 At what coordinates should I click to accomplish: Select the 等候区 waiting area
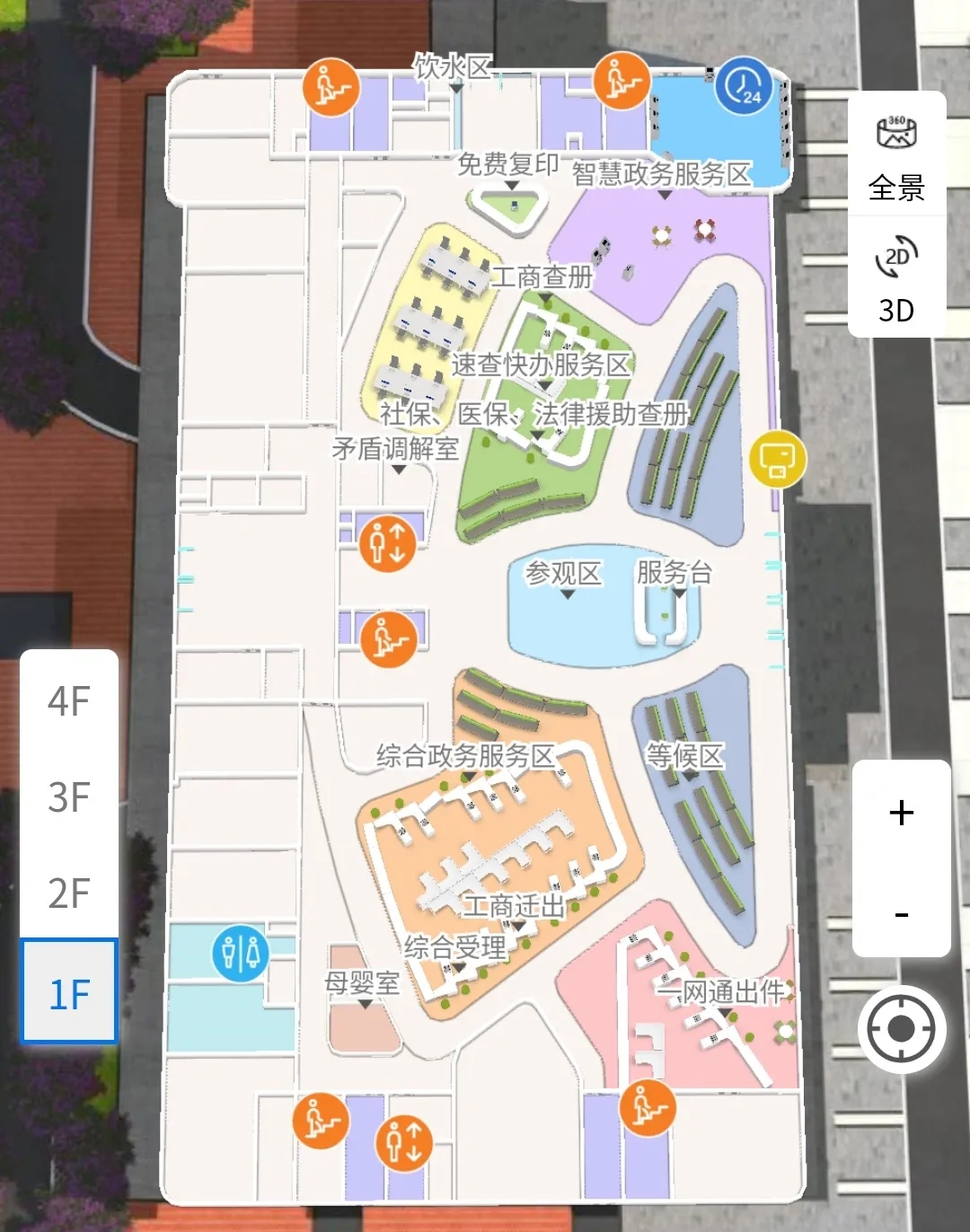(x=685, y=756)
